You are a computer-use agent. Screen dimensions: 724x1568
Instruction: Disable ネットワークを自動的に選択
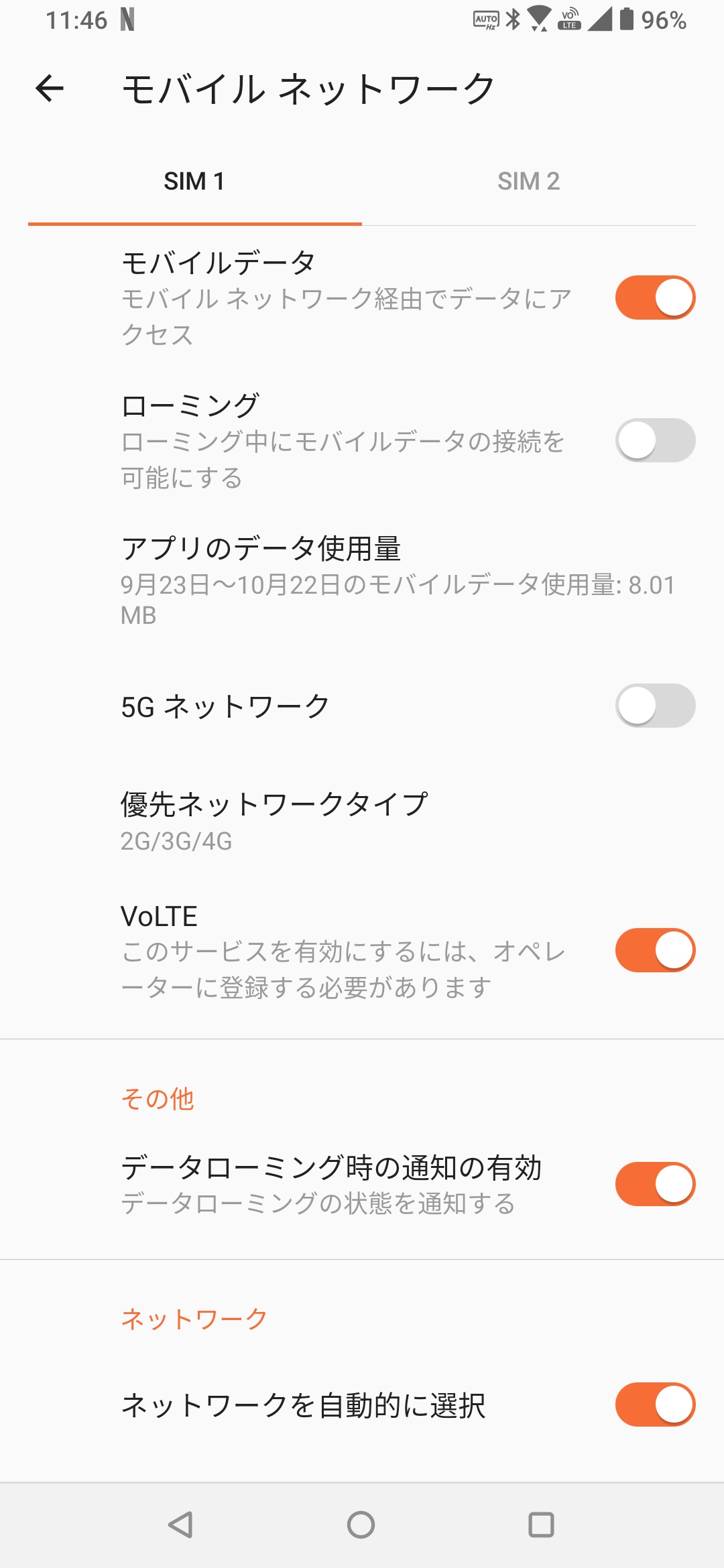click(x=654, y=1404)
